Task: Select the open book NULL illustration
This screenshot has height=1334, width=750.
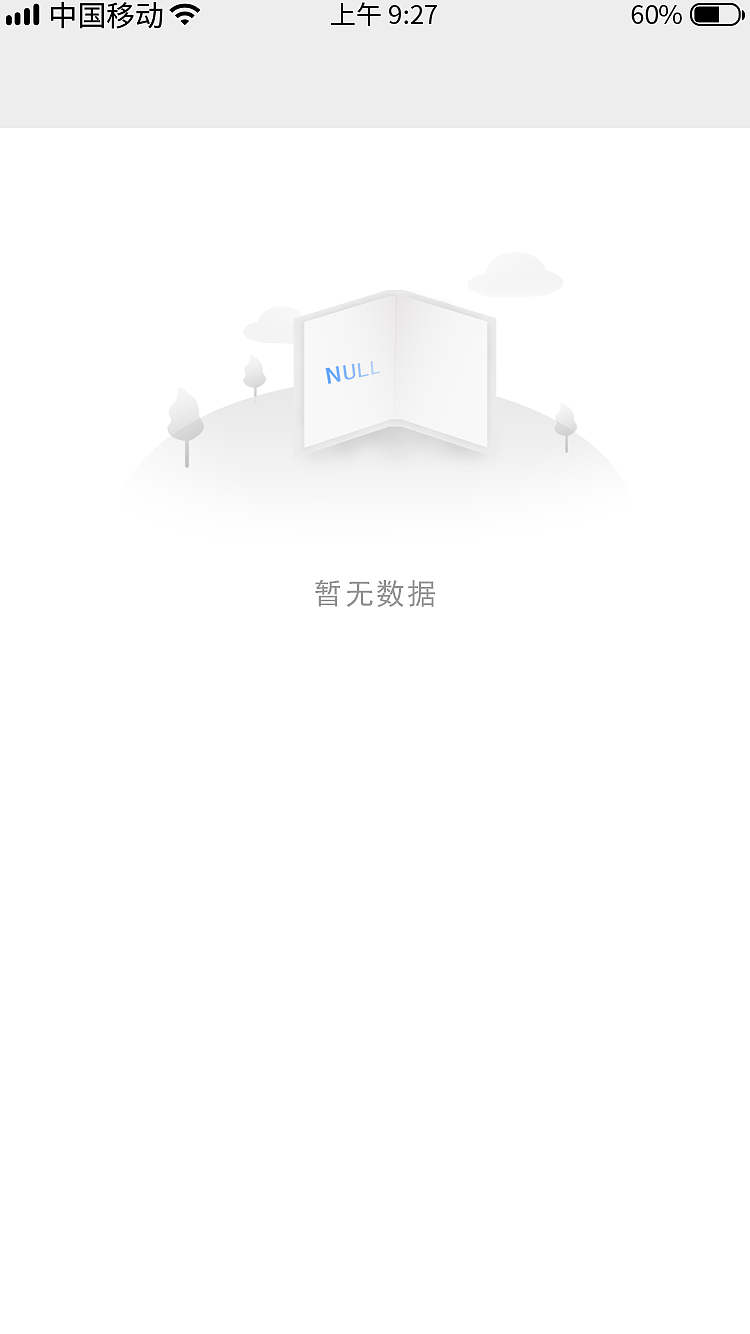Action: point(395,370)
